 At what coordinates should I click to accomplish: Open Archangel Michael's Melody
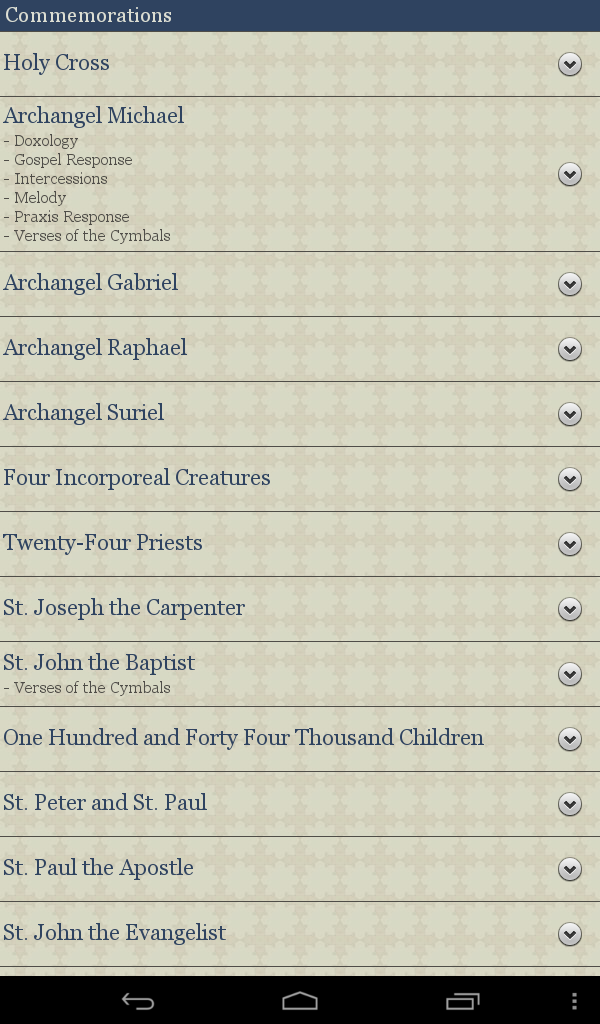click(x=40, y=198)
